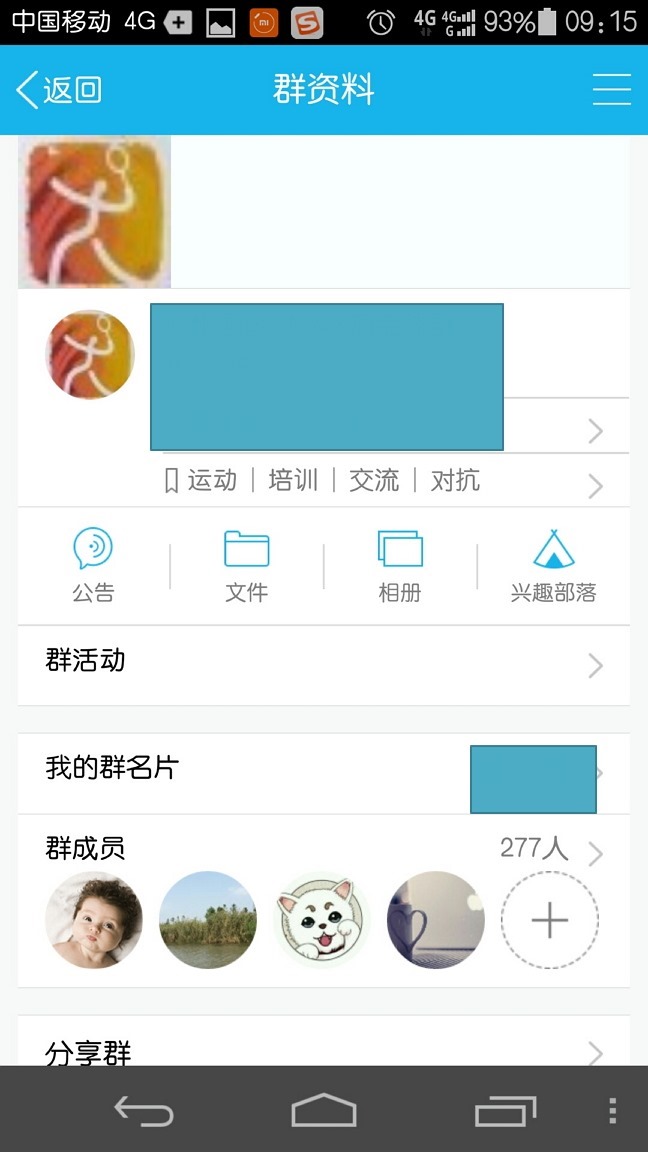The width and height of the screenshot is (648, 1152).
Task: Open 兴趣部落 interest tribe
Action: [x=553, y=566]
